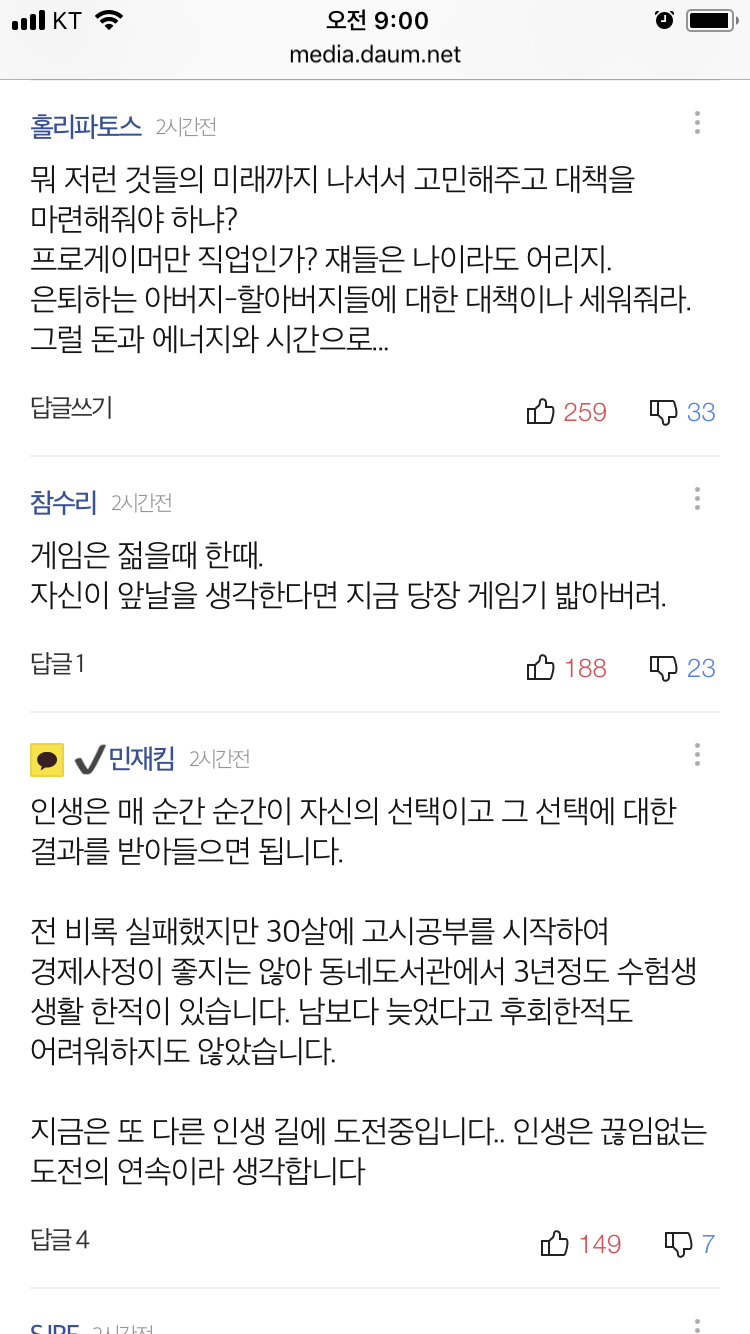View 답글 4 under 민재킴's comment
This screenshot has height=1334, width=750.
pyautogui.click(x=60, y=1239)
